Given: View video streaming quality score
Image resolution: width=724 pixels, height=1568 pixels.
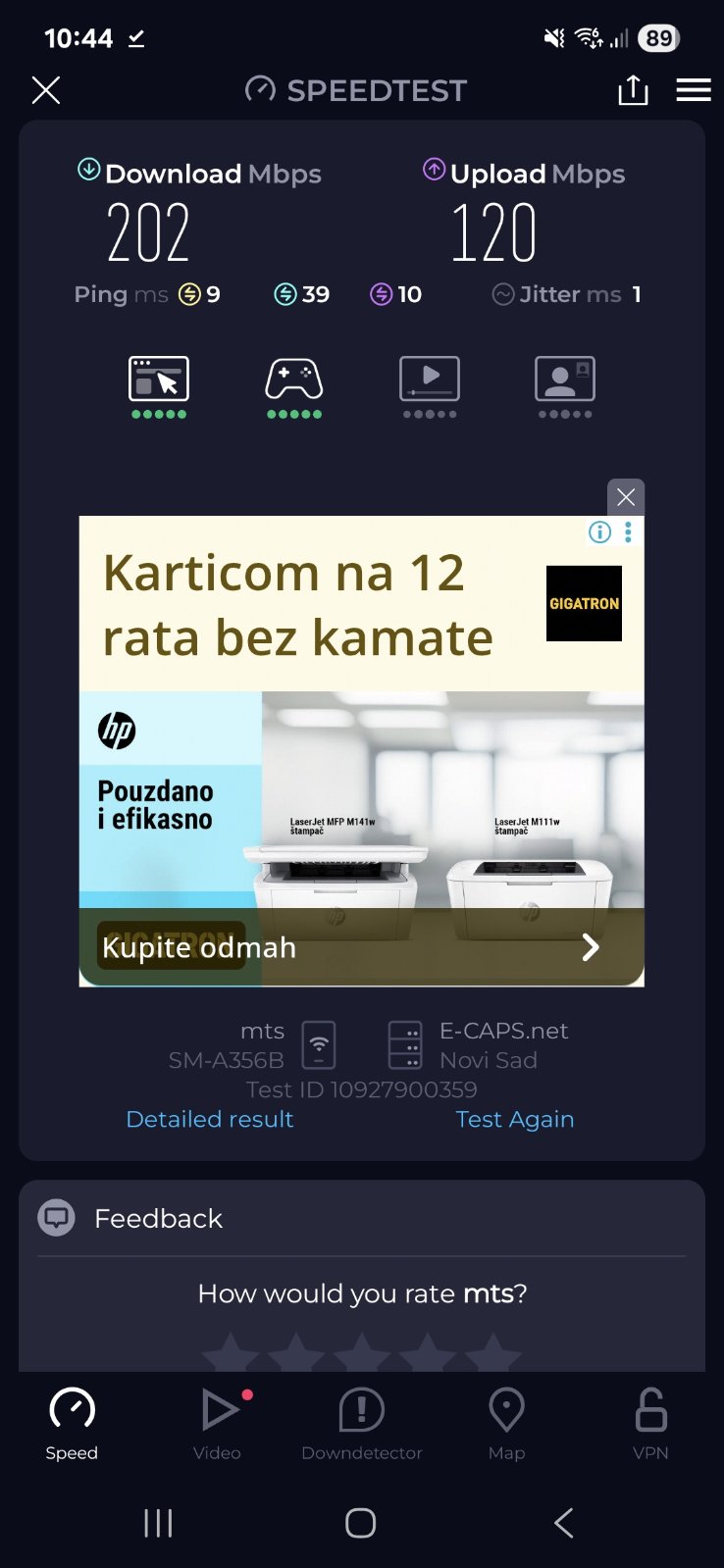Looking at the screenshot, I should pos(430,385).
